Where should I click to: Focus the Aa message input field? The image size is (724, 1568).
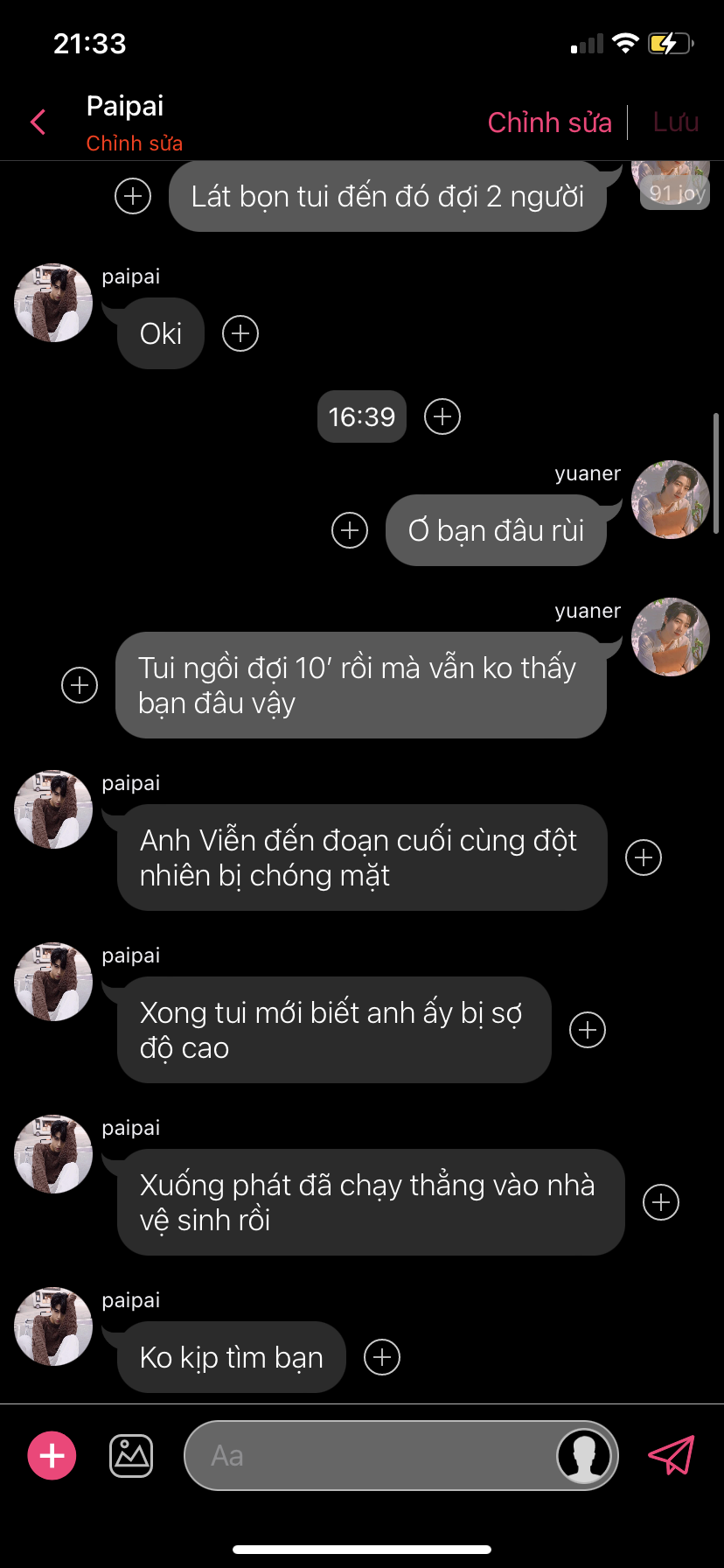click(367, 1456)
